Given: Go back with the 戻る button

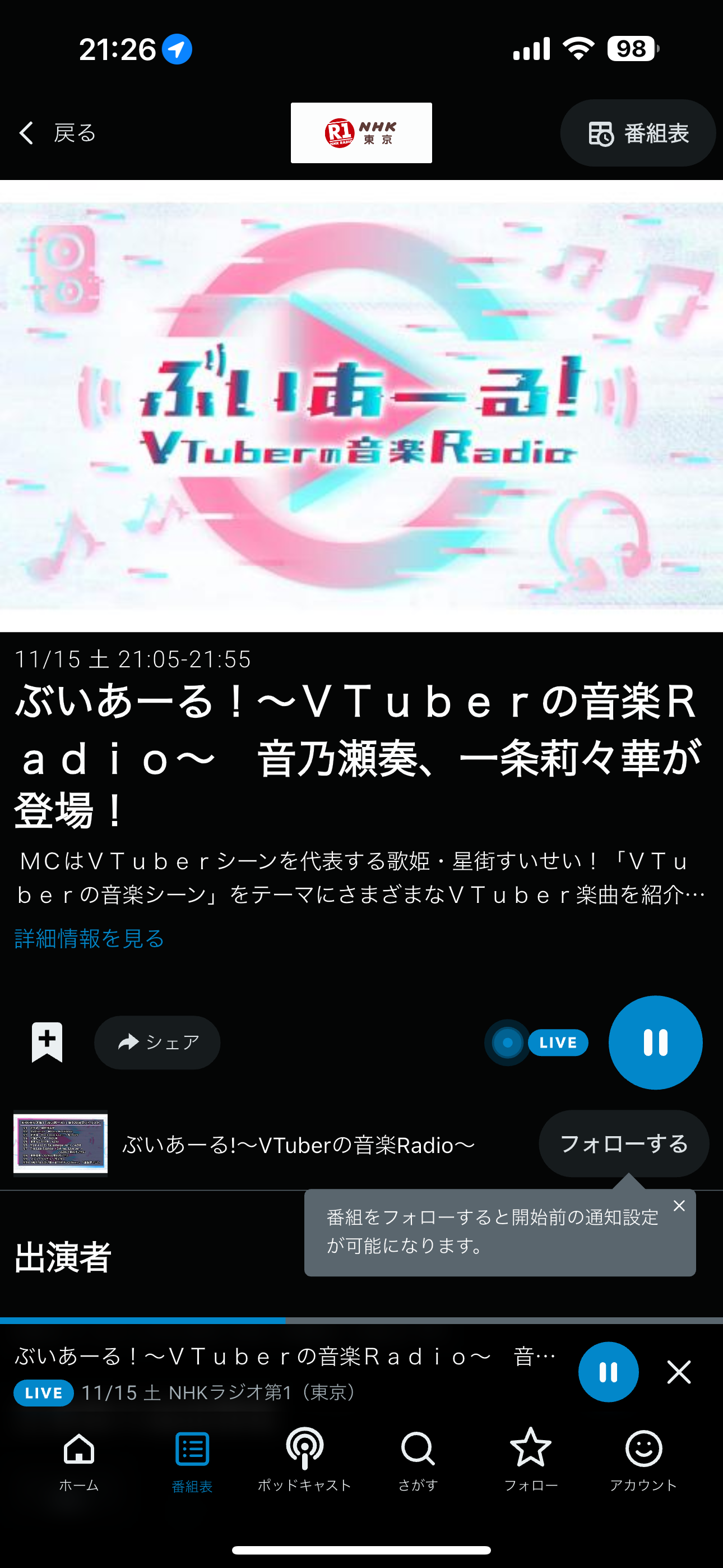Looking at the screenshot, I should (58, 133).
